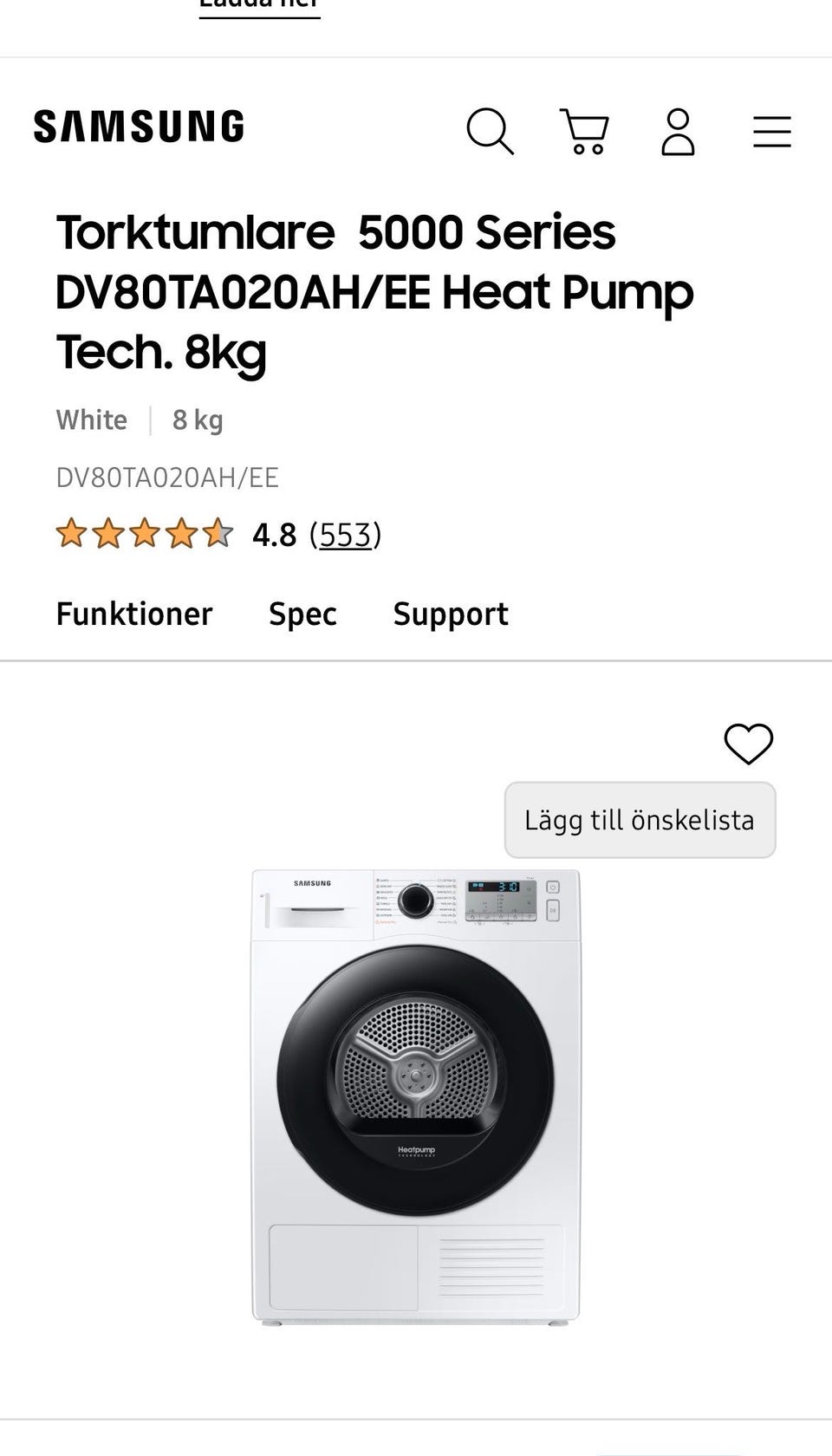Open the search magnifier icon

[x=490, y=132]
